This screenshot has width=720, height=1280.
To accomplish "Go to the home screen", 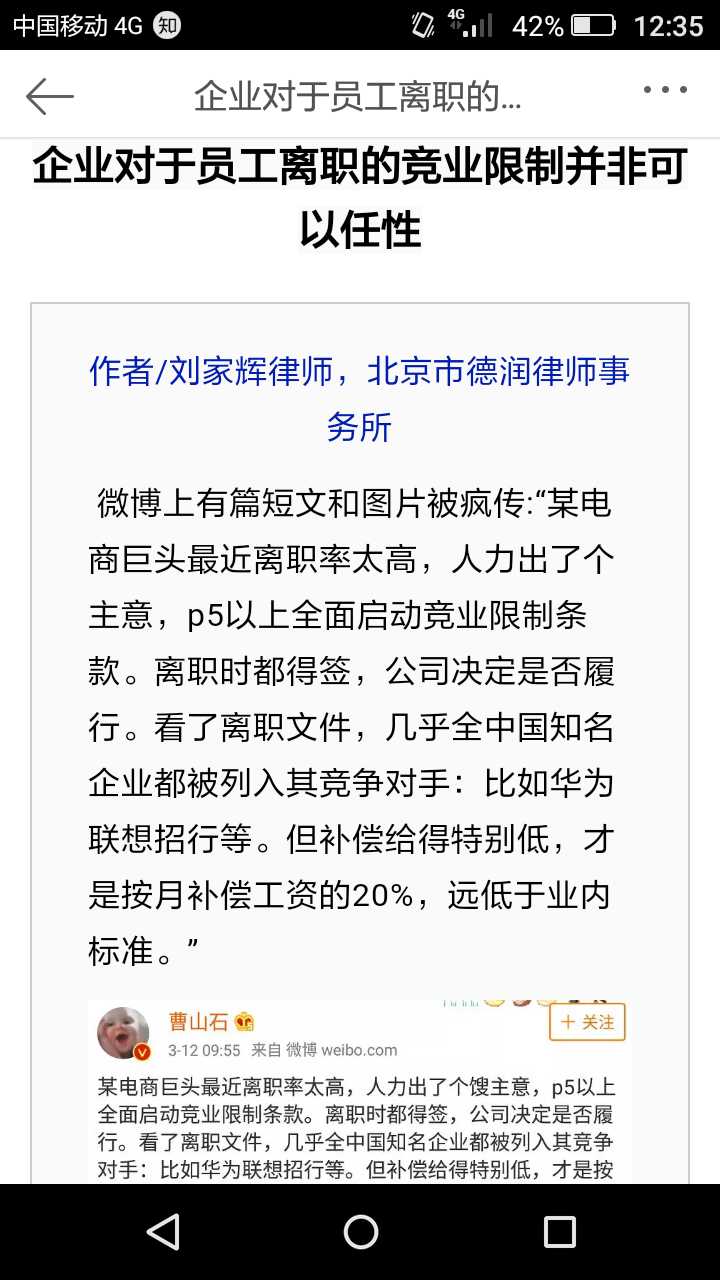I will (360, 1232).
